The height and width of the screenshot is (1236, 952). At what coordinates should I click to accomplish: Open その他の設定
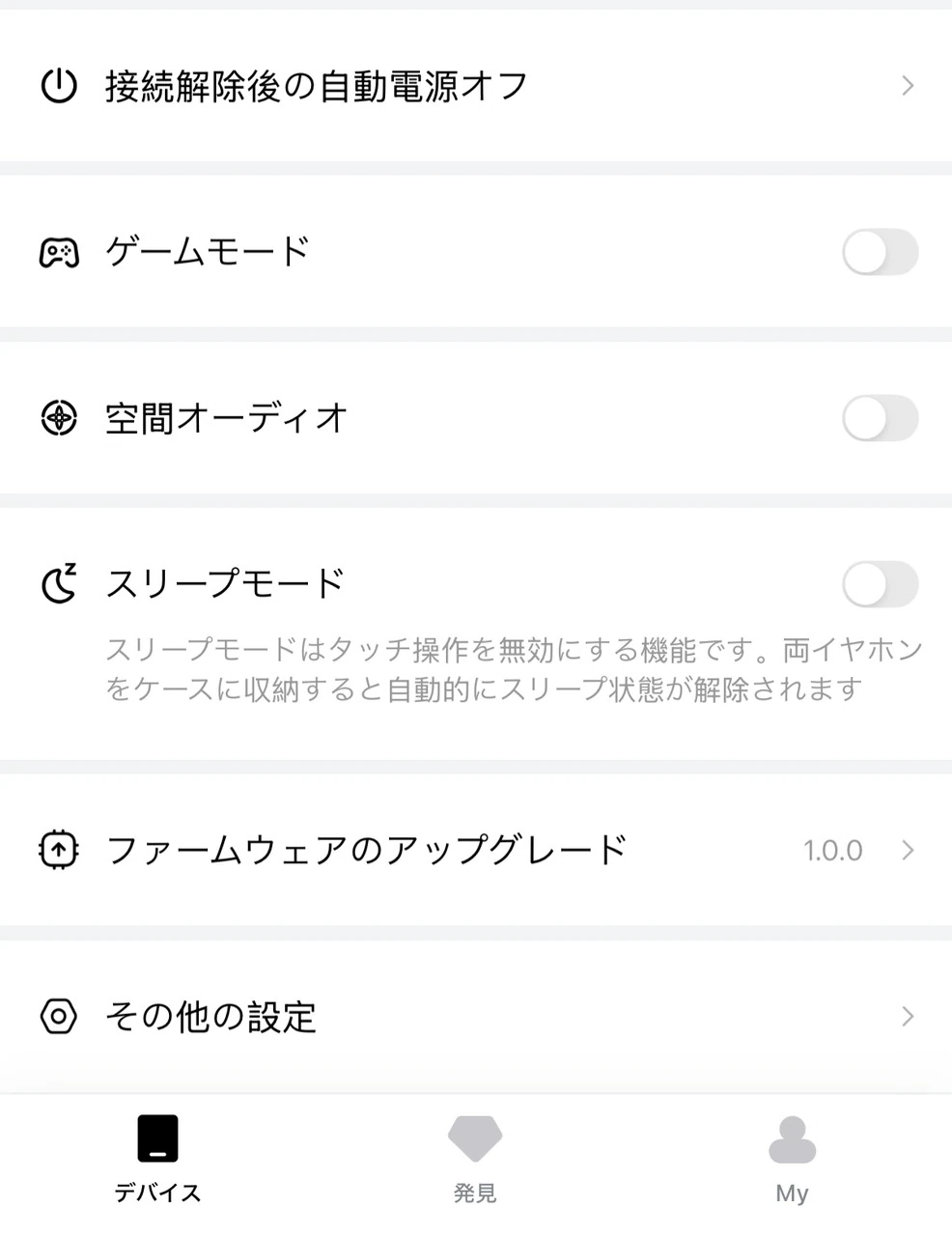475,1016
